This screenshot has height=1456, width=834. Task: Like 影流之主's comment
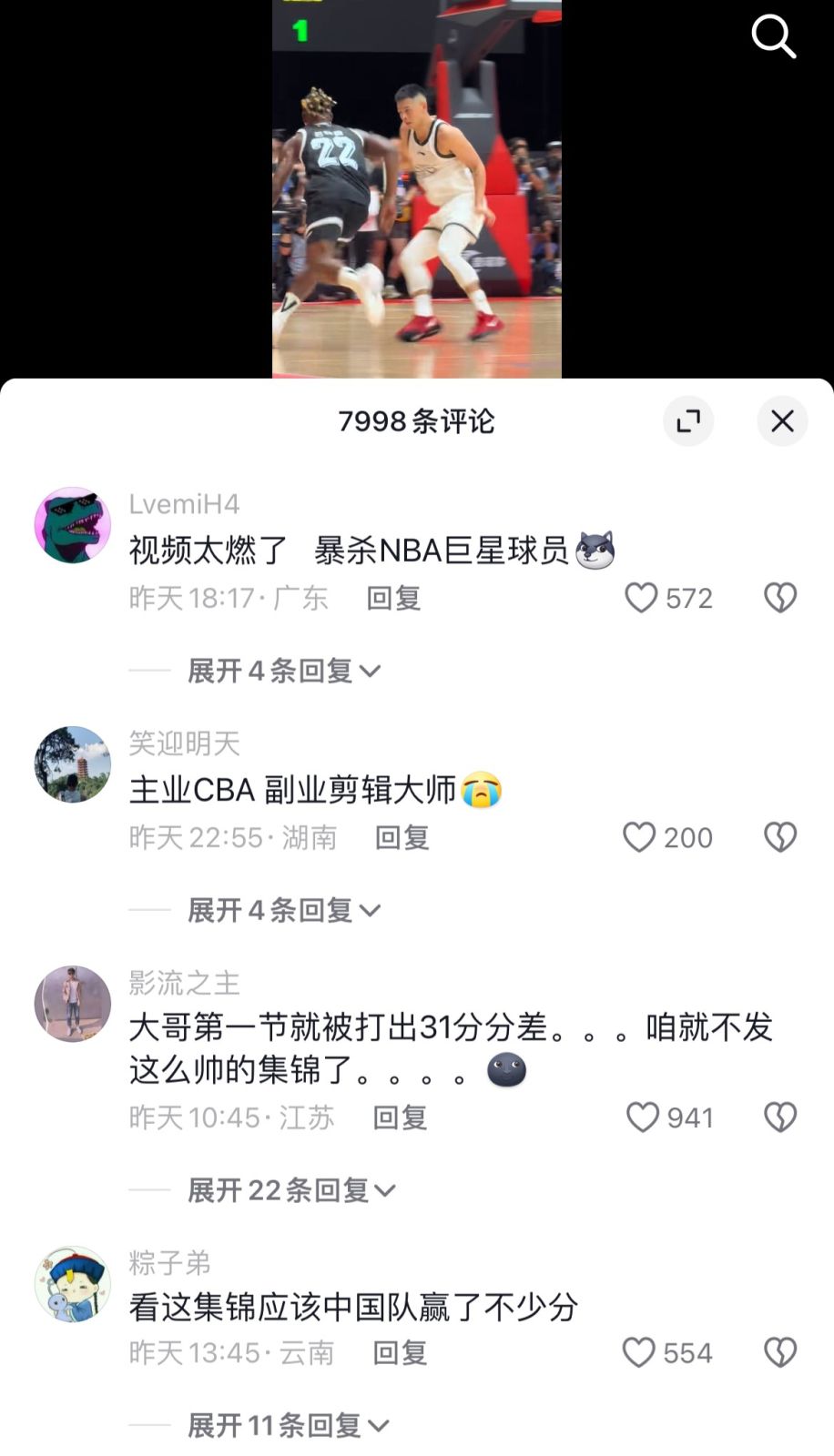(642, 1117)
